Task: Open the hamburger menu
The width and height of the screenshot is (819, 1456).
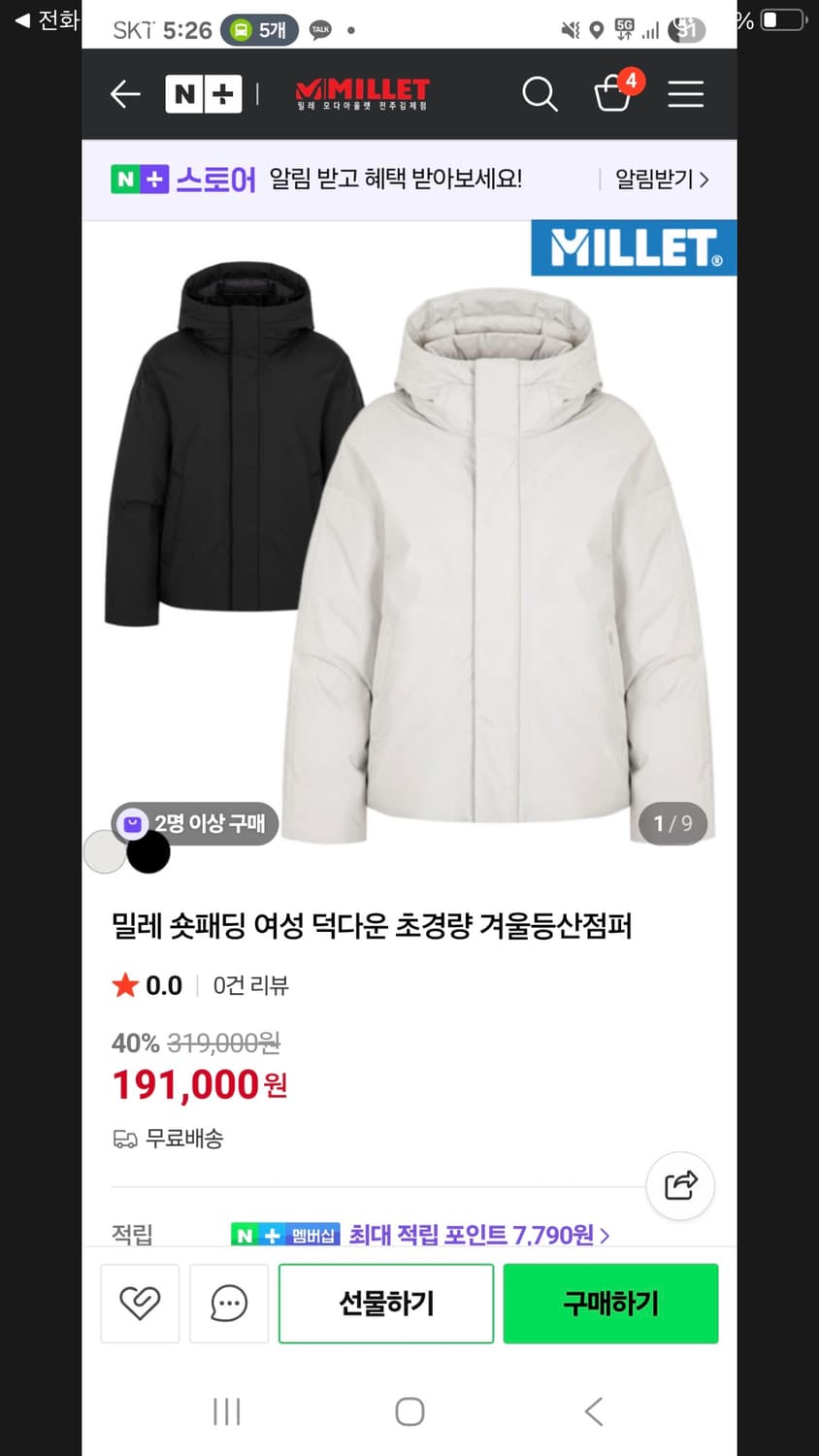Action: [x=686, y=93]
